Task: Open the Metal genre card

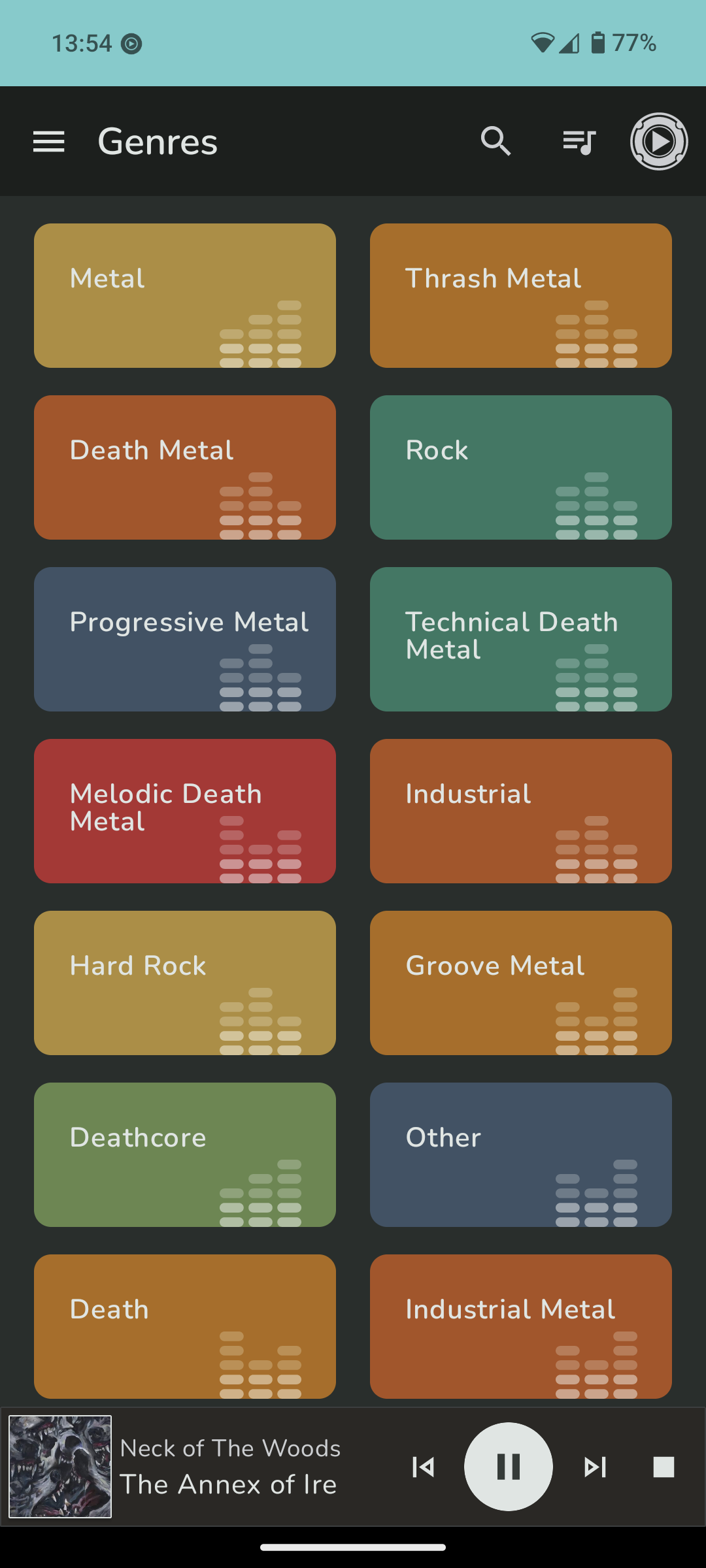Action: [185, 295]
